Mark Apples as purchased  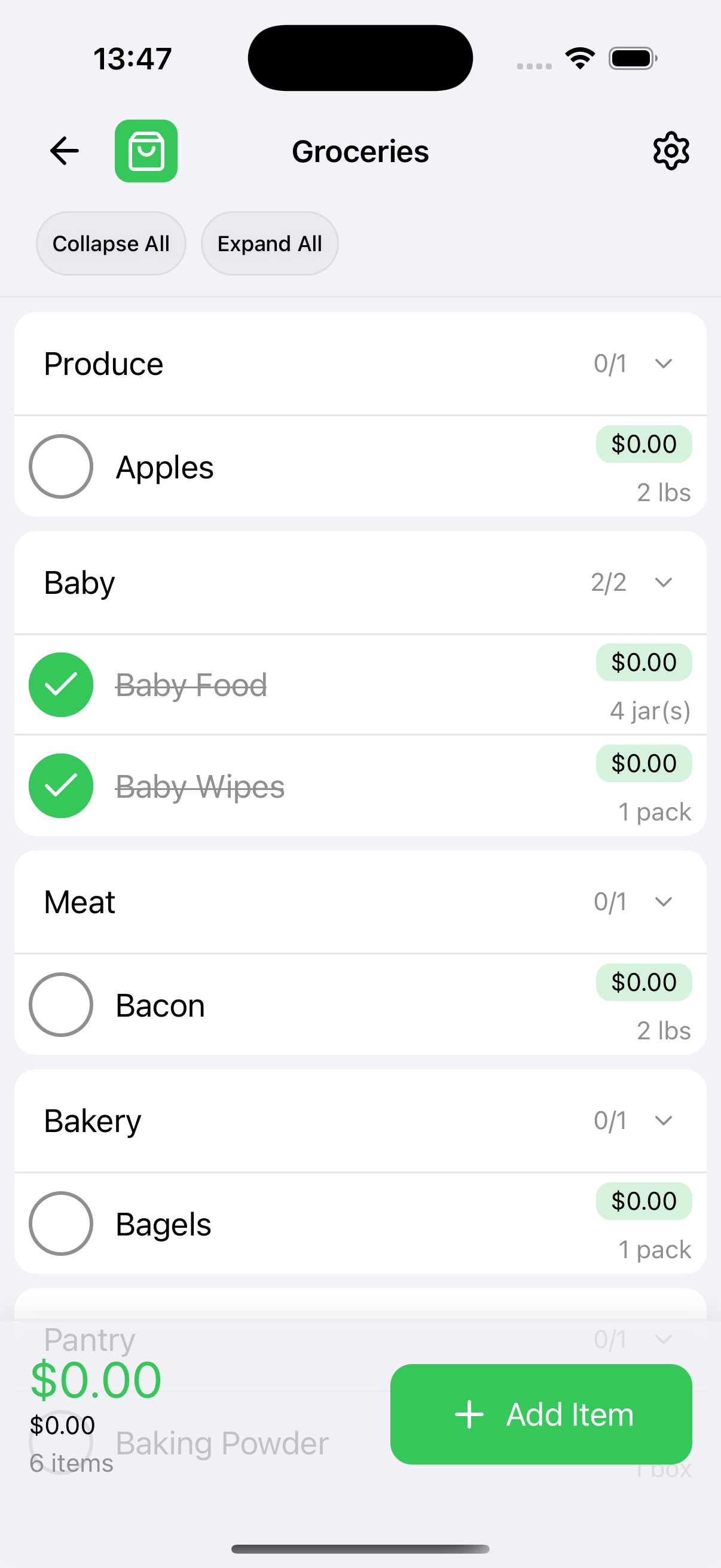[61, 466]
